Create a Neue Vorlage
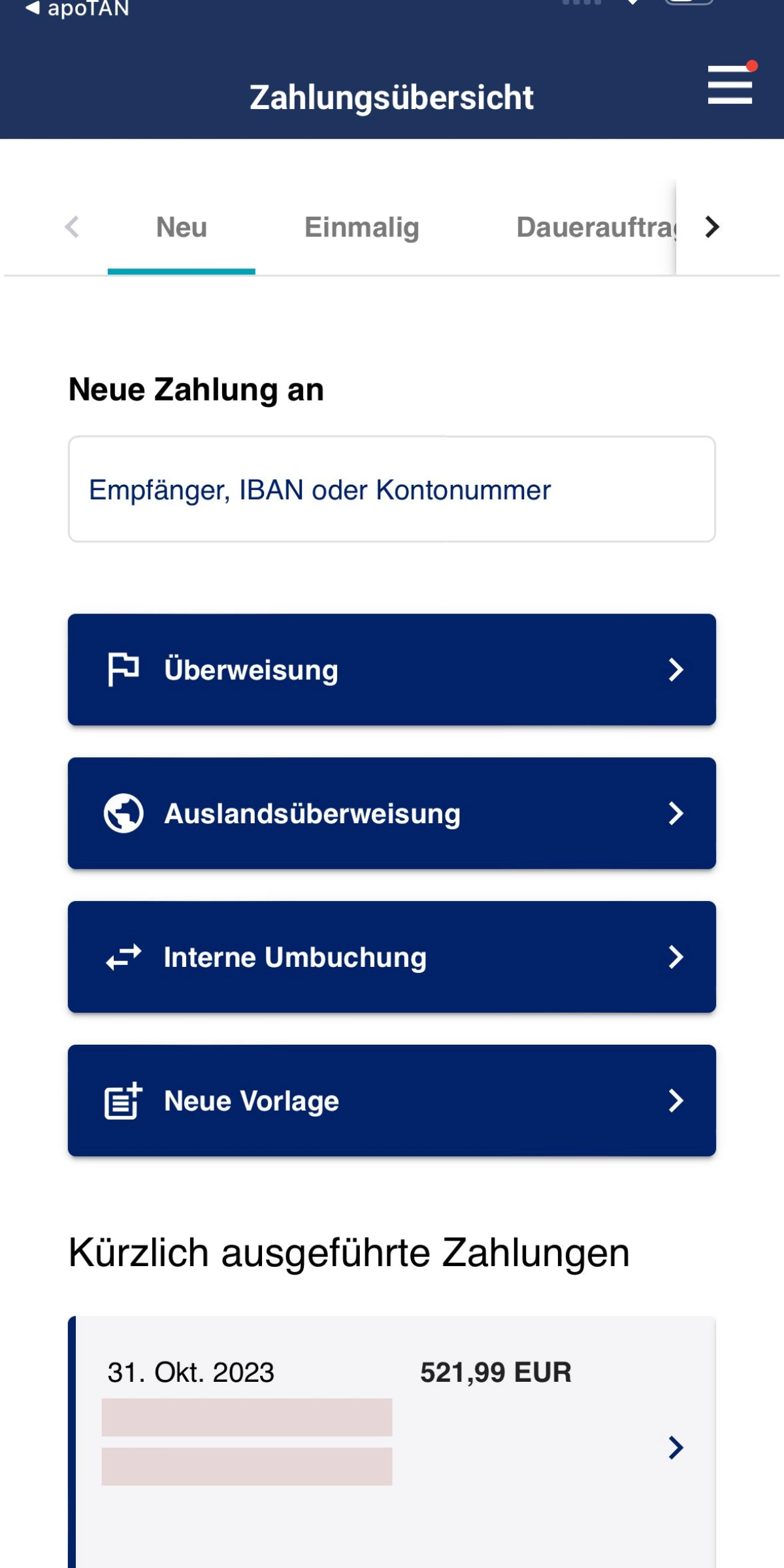 point(392,1101)
